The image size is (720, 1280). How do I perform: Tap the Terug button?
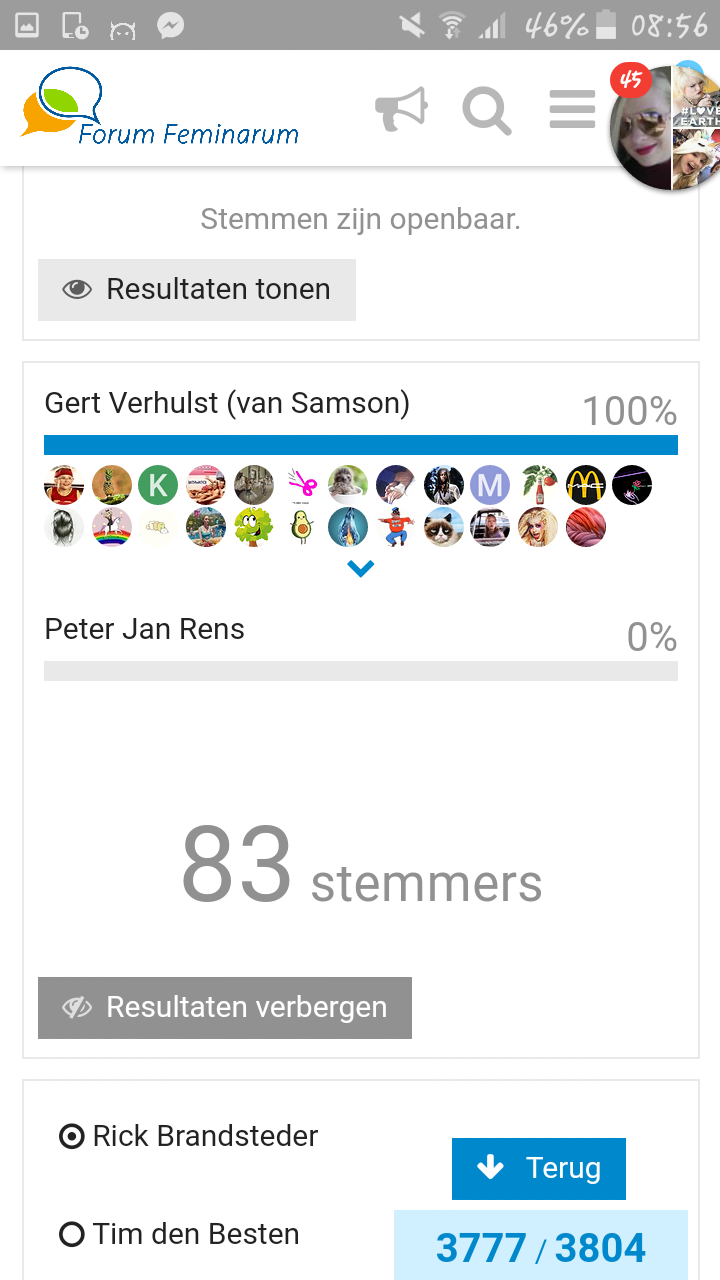point(539,1168)
